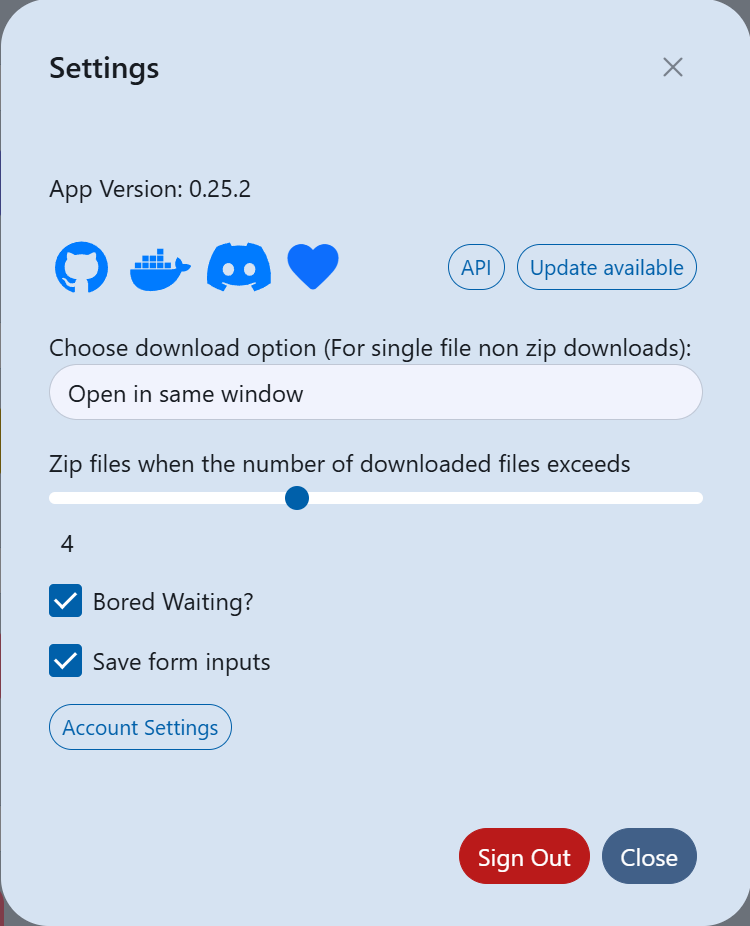This screenshot has height=926, width=750.
Task: Tap the zip files threshold slider
Action: tap(297, 498)
